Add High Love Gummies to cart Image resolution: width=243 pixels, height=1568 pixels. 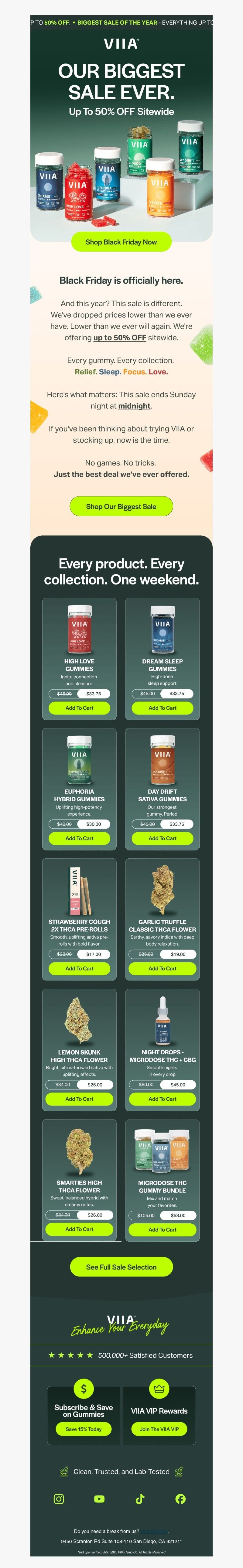click(79, 708)
